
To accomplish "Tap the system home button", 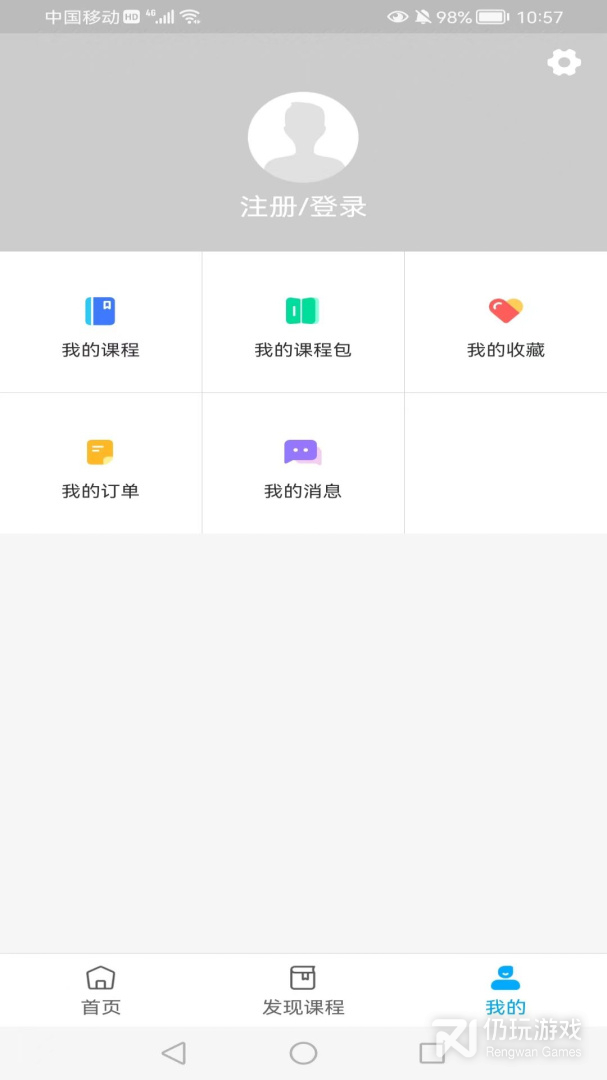I will (x=303, y=1053).
